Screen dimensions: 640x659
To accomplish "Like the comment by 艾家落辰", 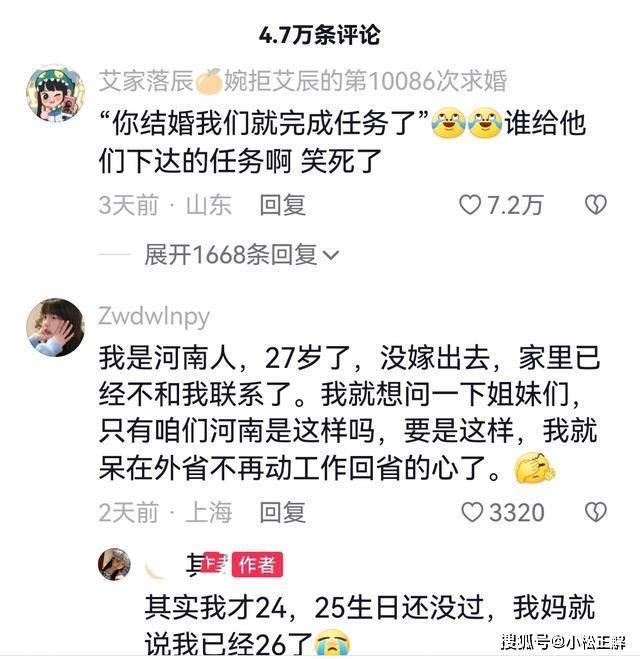I will tap(470, 205).
